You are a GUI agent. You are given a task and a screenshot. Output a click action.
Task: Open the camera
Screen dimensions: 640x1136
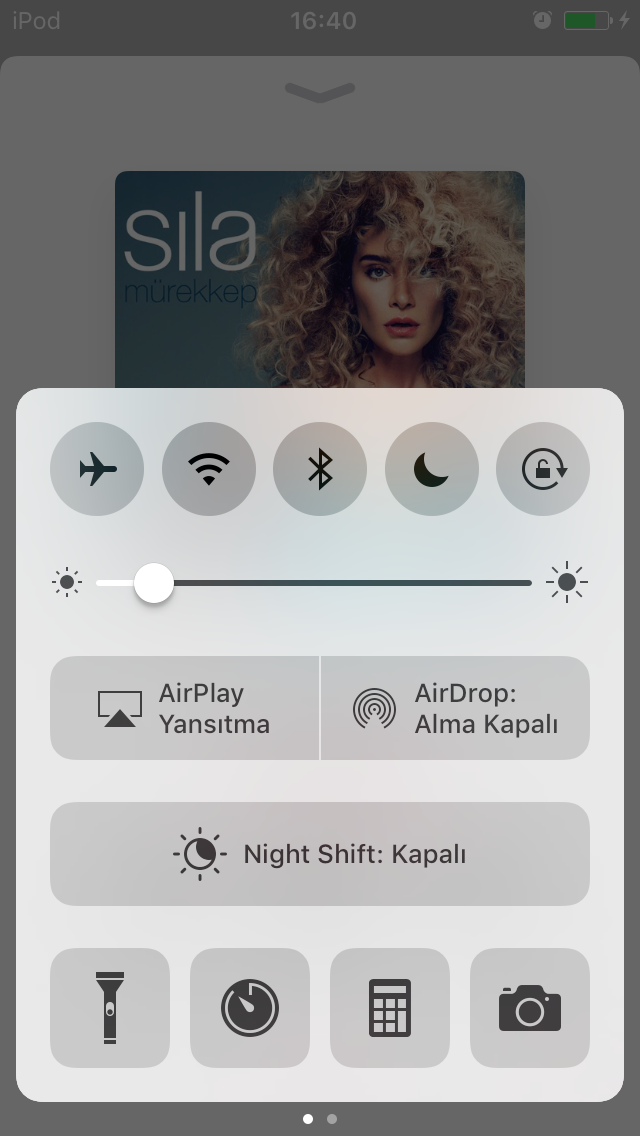530,1007
